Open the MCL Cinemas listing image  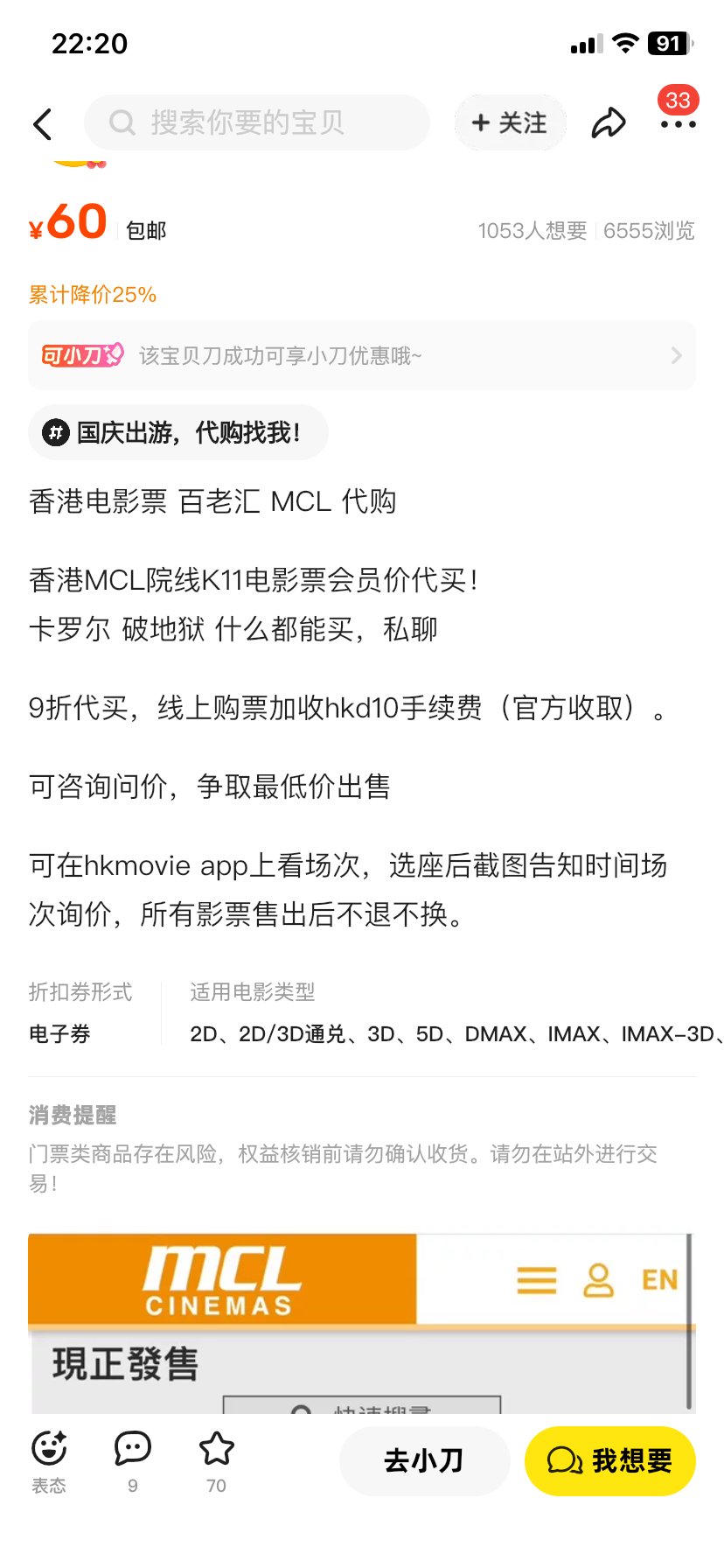pyautogui.click(x=362, y=1321)
